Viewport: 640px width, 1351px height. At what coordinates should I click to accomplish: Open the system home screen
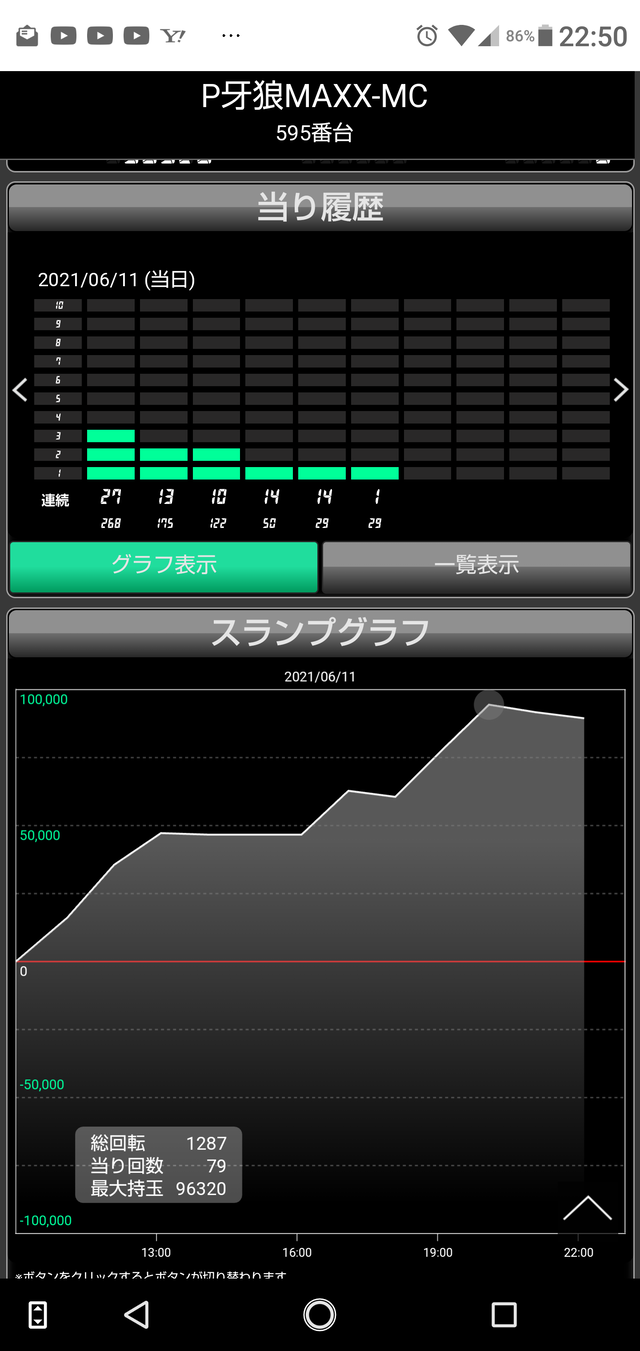coord(320,1314)
